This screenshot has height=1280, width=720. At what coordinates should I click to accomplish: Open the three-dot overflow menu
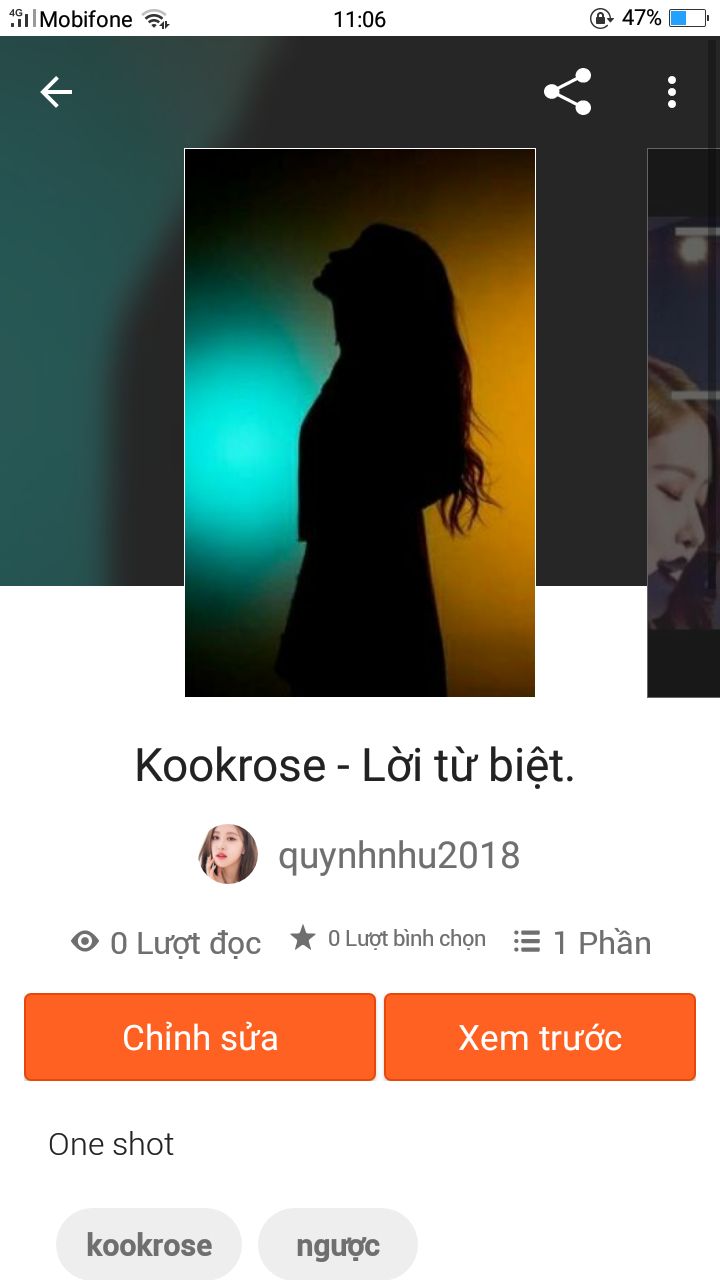pos(672,92)
